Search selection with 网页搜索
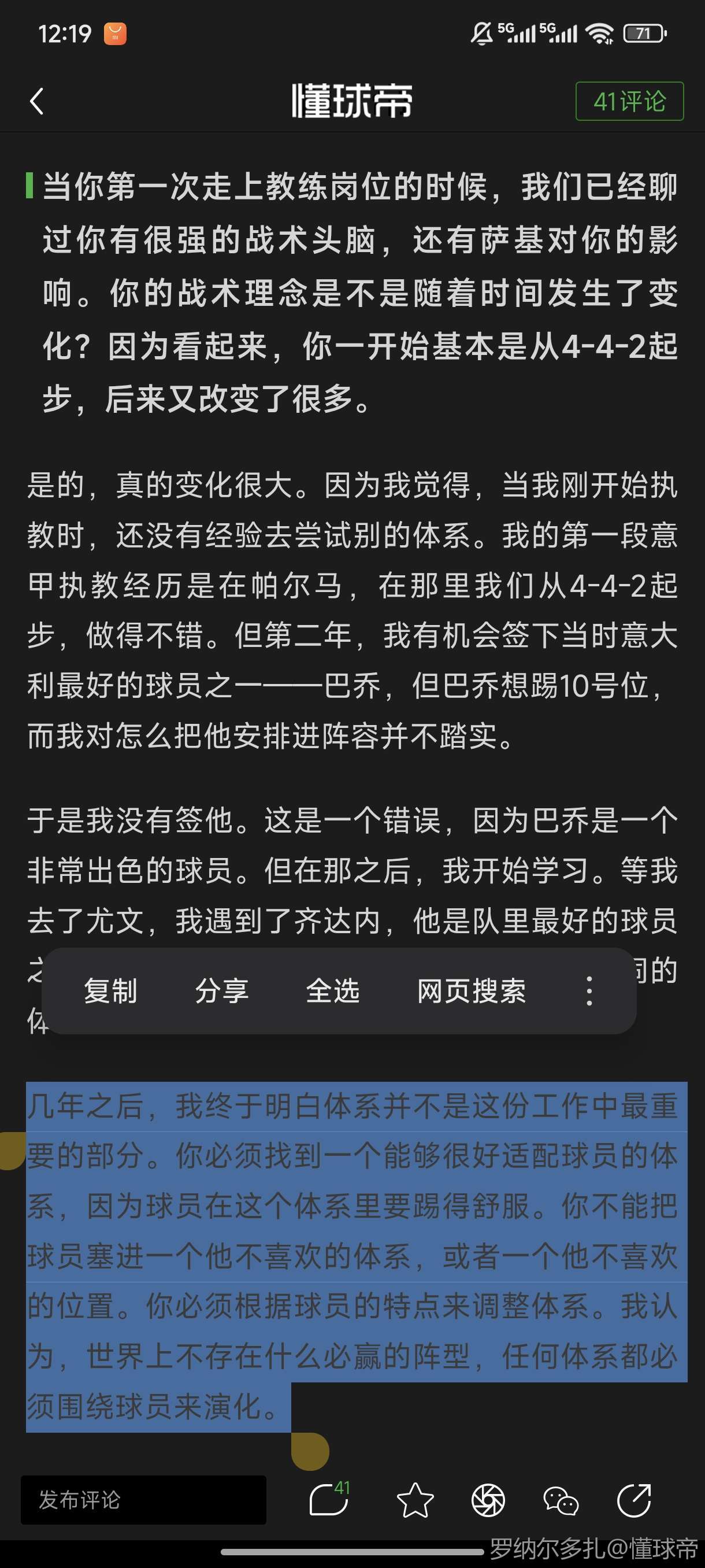The image size is (705, 1568). pyautogui.click(x=472, y=990)
